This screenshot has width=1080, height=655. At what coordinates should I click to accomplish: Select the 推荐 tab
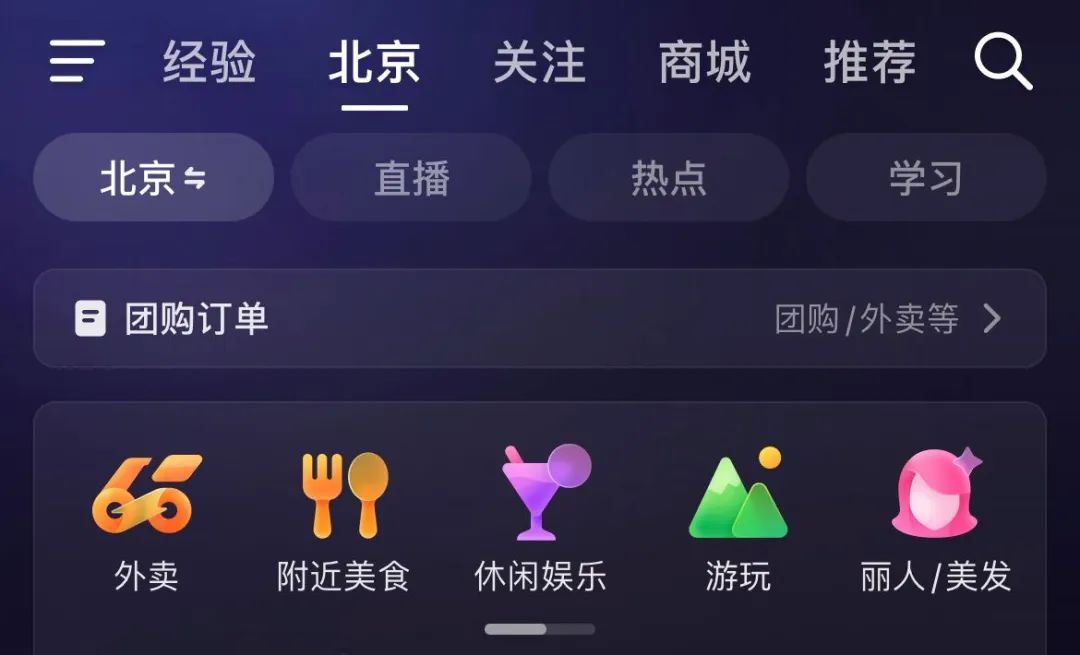[870, 62]
